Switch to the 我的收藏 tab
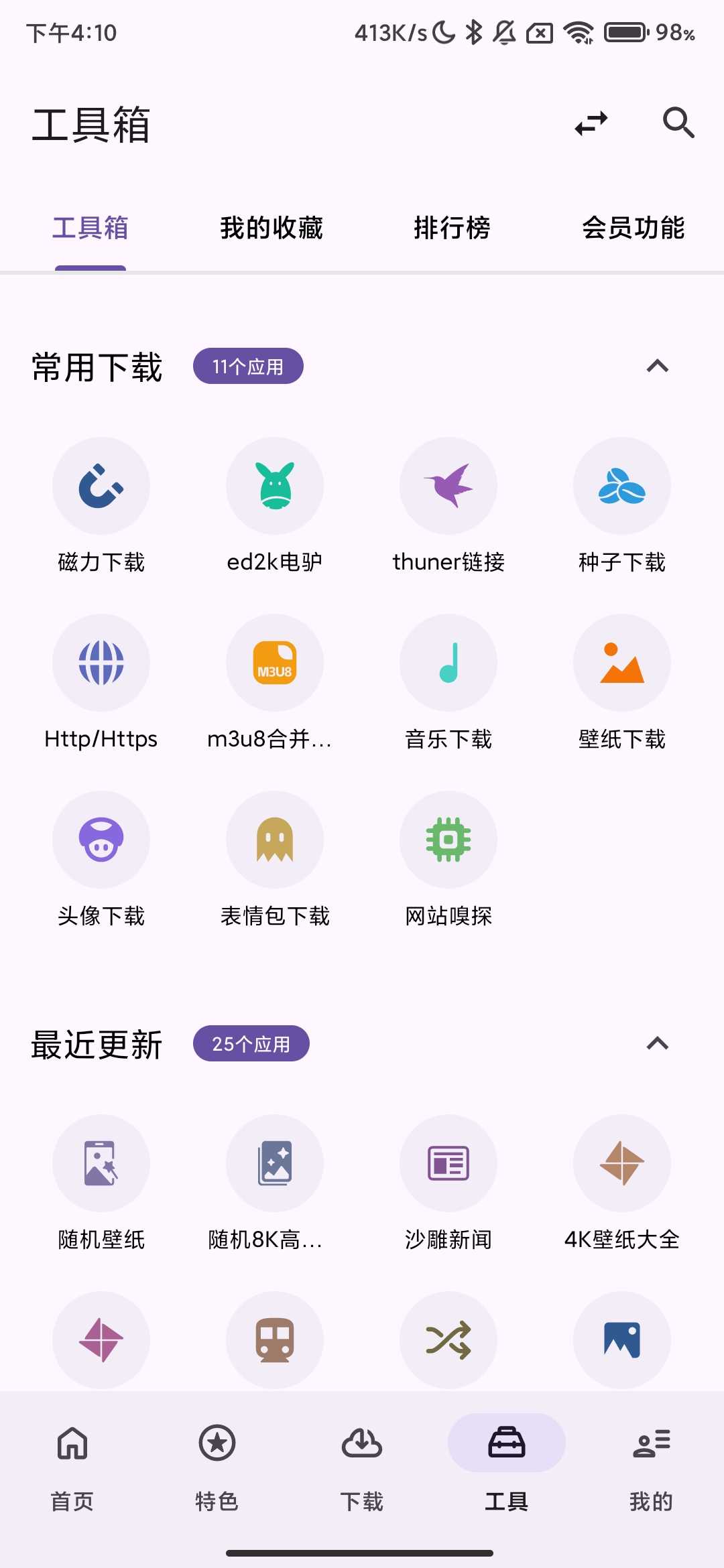Screen dimensions: 724x1568 [x=272, y=228]
